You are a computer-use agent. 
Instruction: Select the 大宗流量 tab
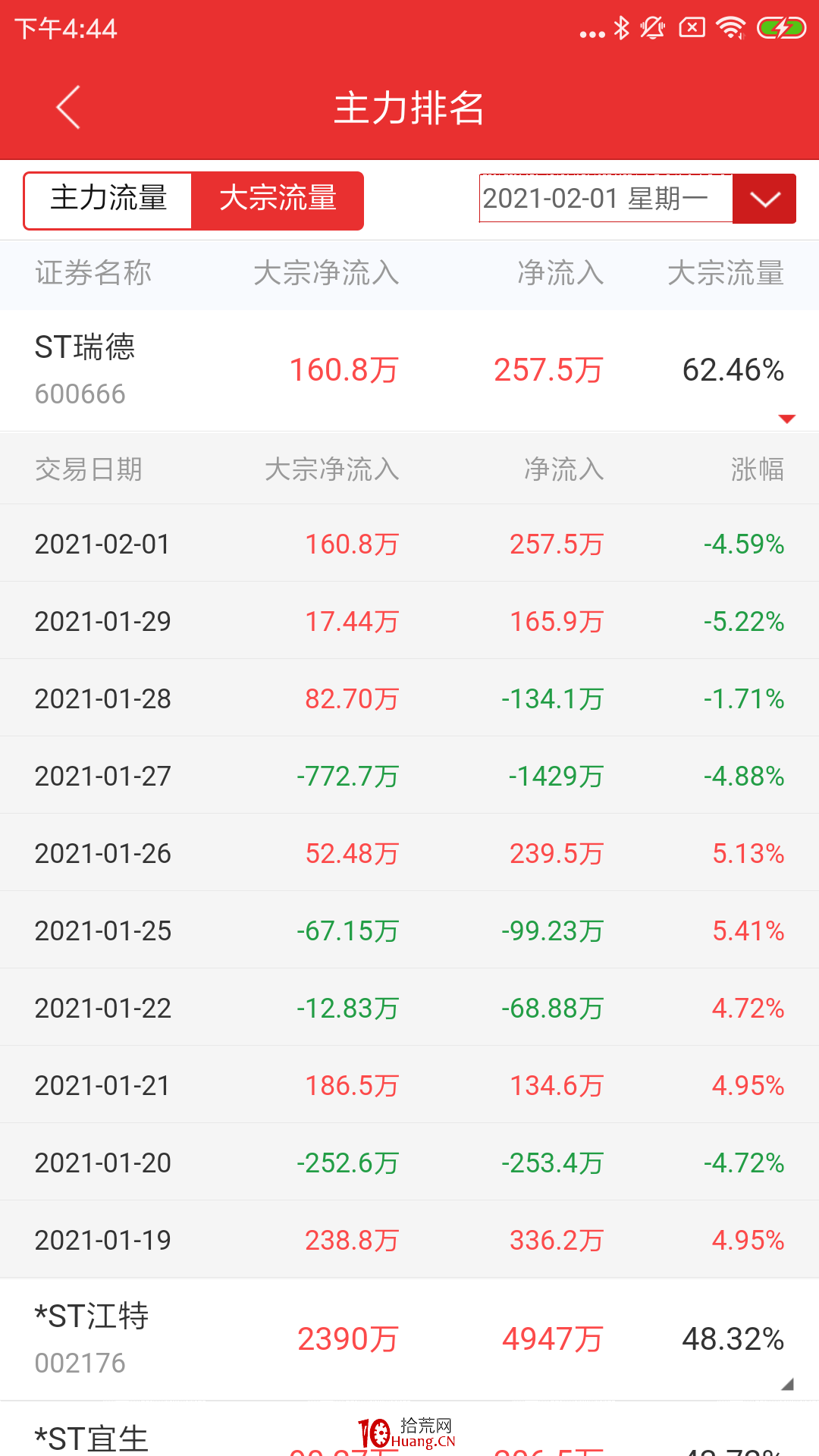coord(278,200)
